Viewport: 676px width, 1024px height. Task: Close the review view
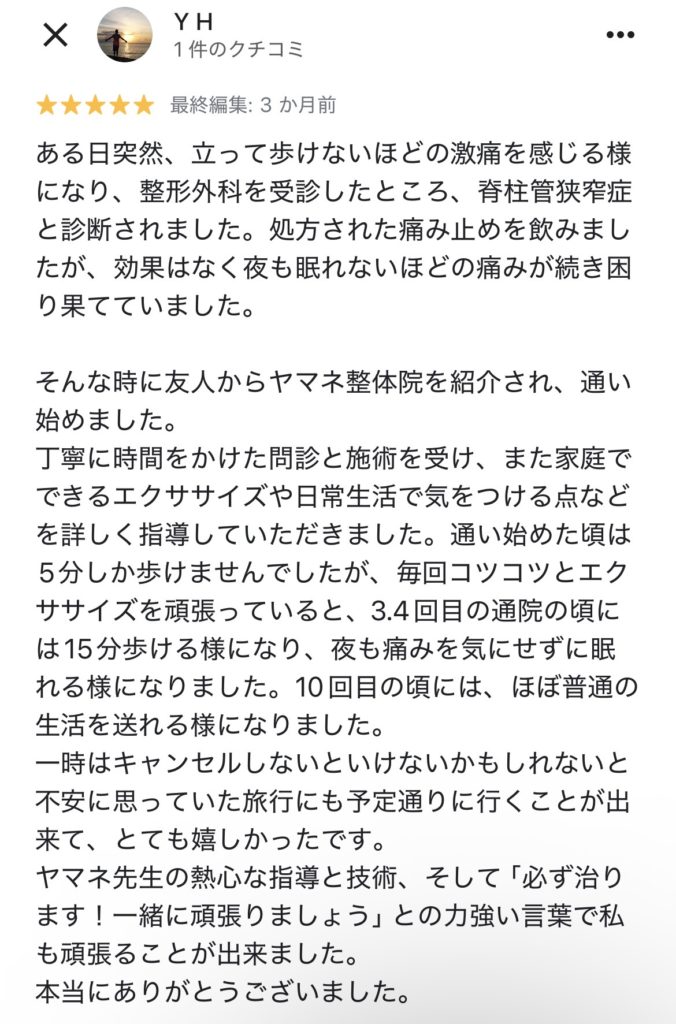click(55, 35)
